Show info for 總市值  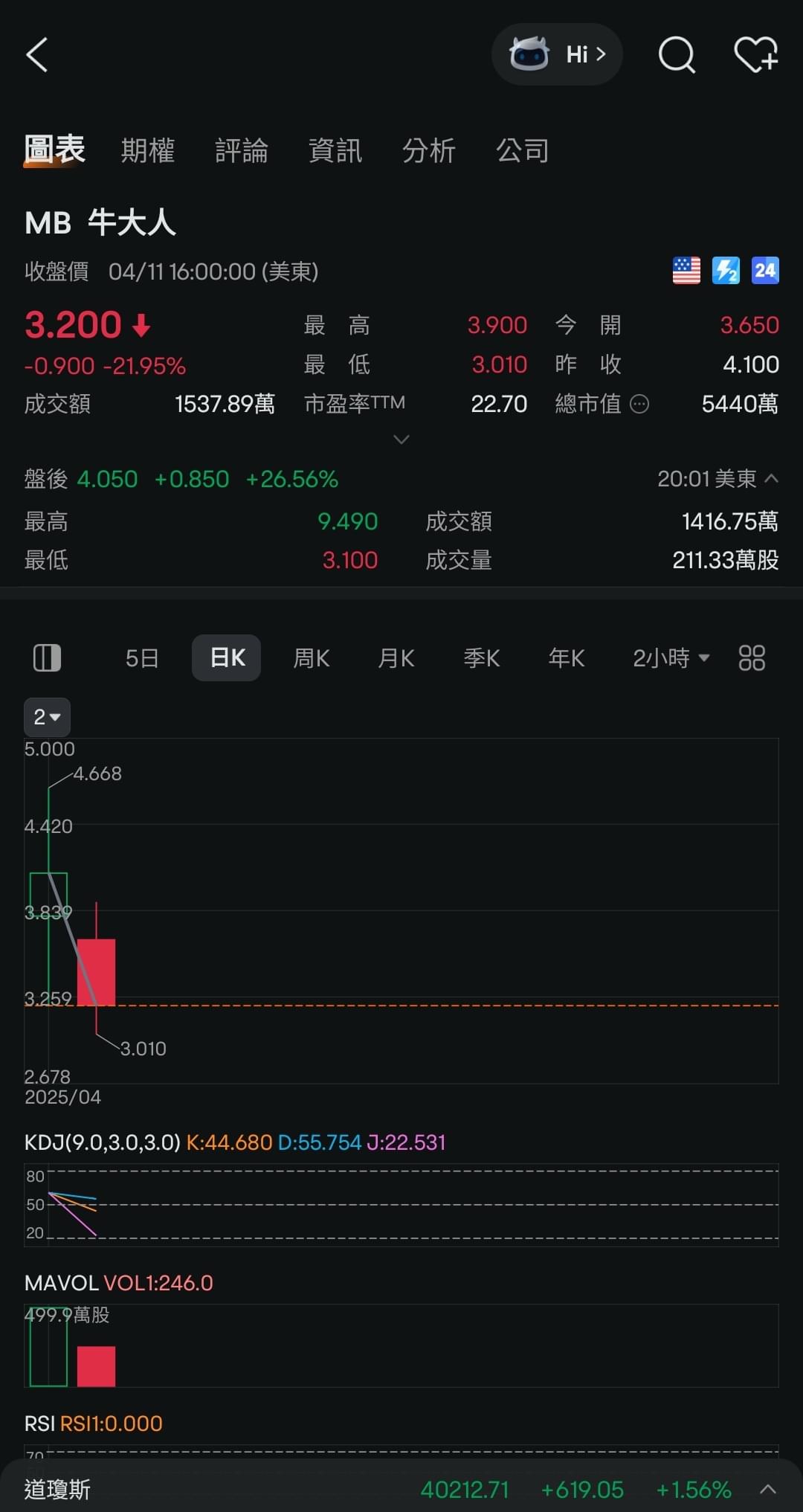639,404
